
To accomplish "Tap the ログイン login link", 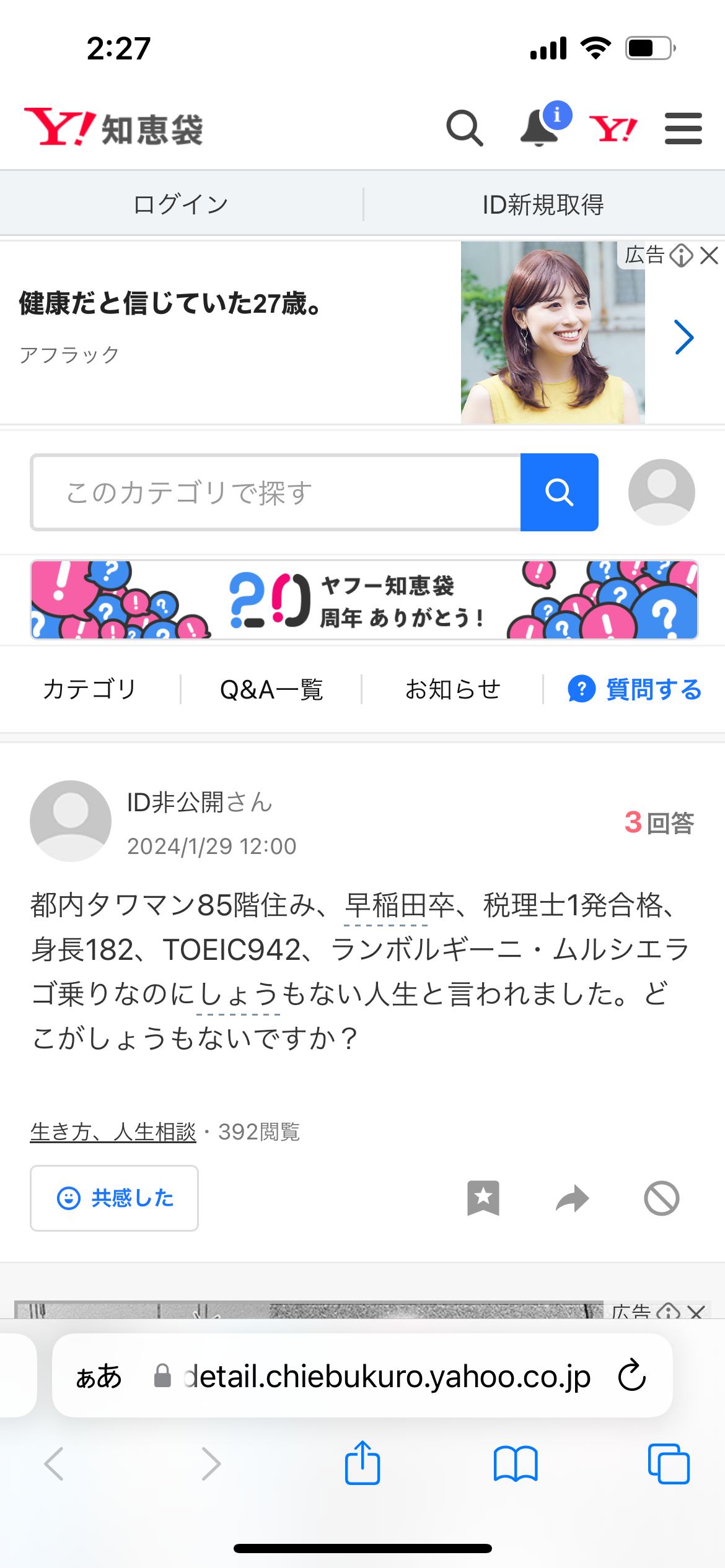I will [181, 204].
